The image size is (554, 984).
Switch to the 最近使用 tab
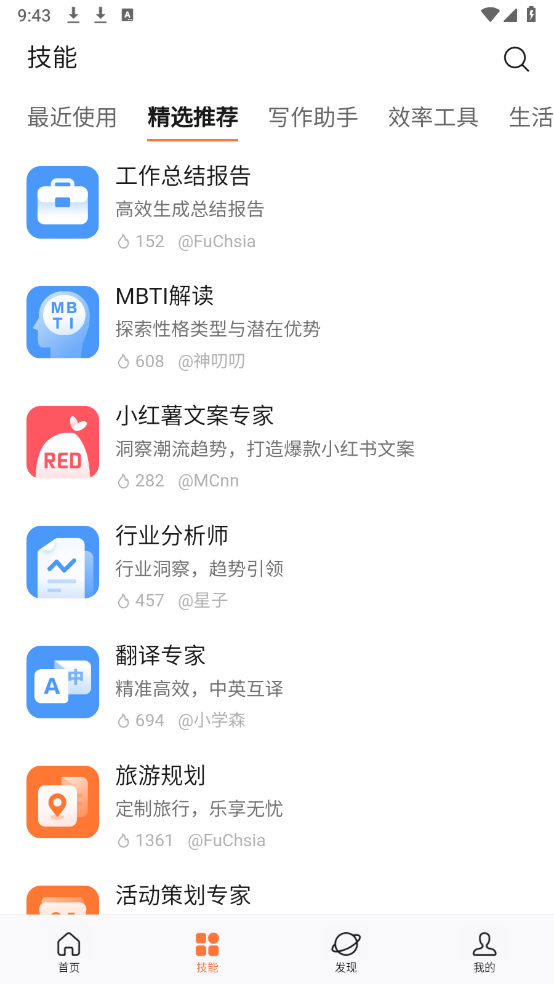point(72,117)
